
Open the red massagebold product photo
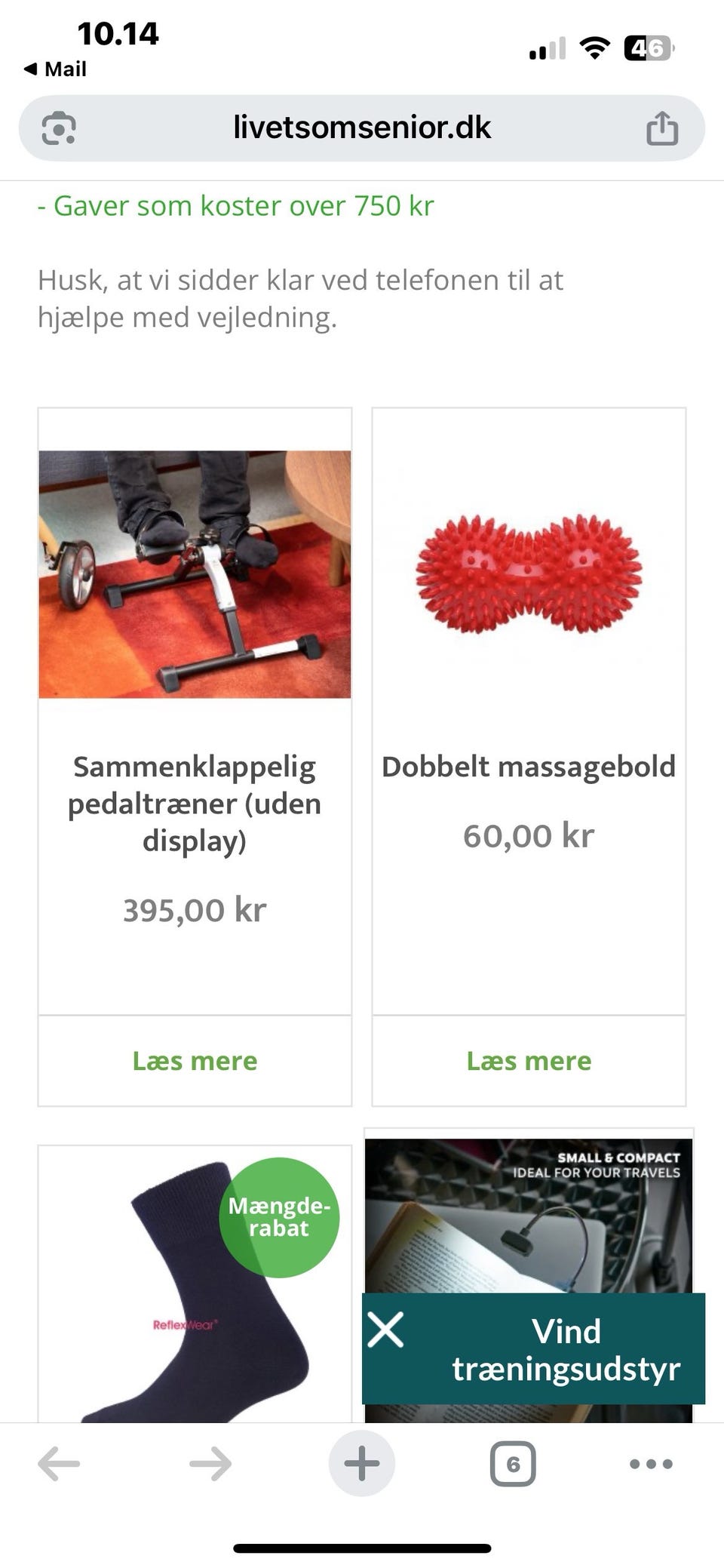[528, 573]
